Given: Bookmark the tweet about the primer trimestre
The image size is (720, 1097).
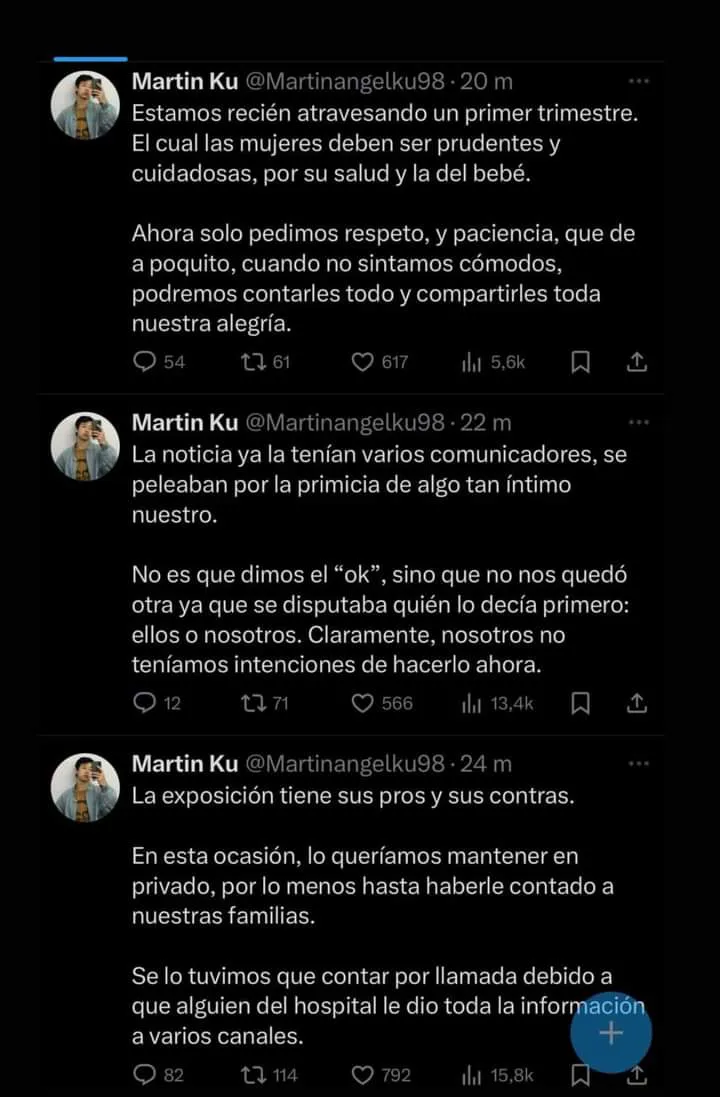Looking at the screenshot, I should [x=580, y=362].
